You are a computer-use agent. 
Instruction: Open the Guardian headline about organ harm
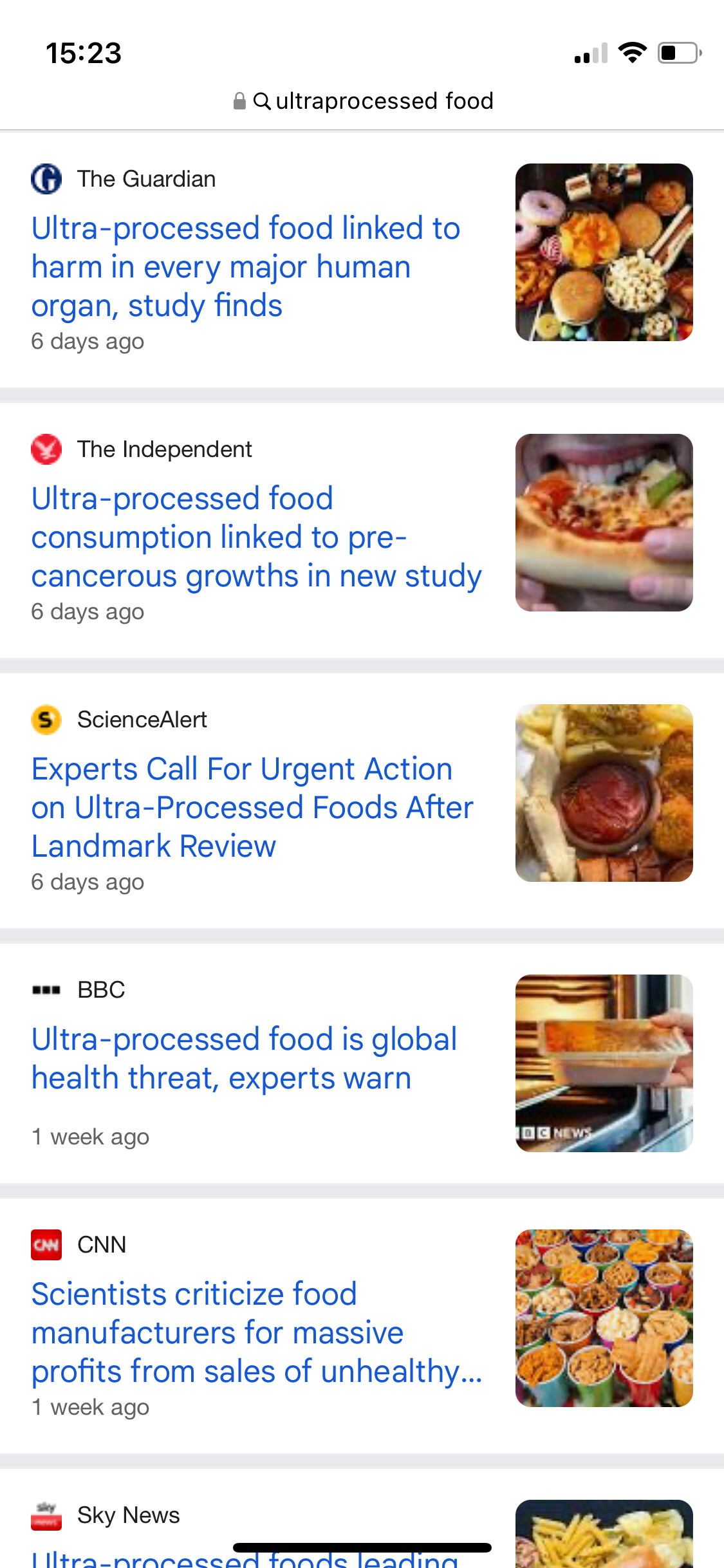coord(245,266)
